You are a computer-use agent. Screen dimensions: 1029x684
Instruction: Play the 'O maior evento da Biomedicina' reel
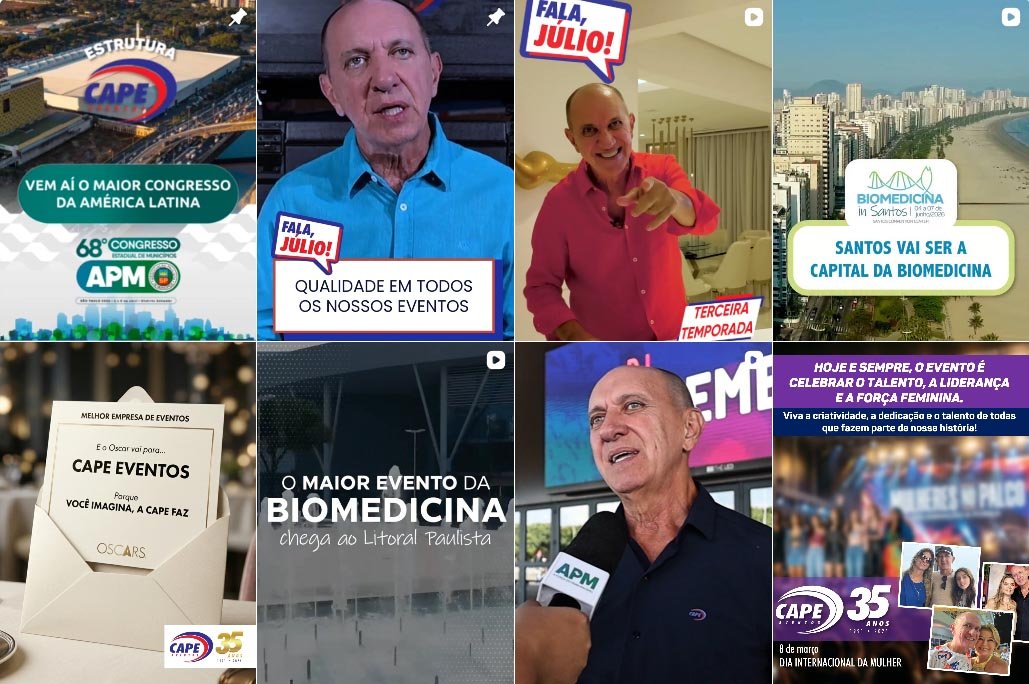385,513
